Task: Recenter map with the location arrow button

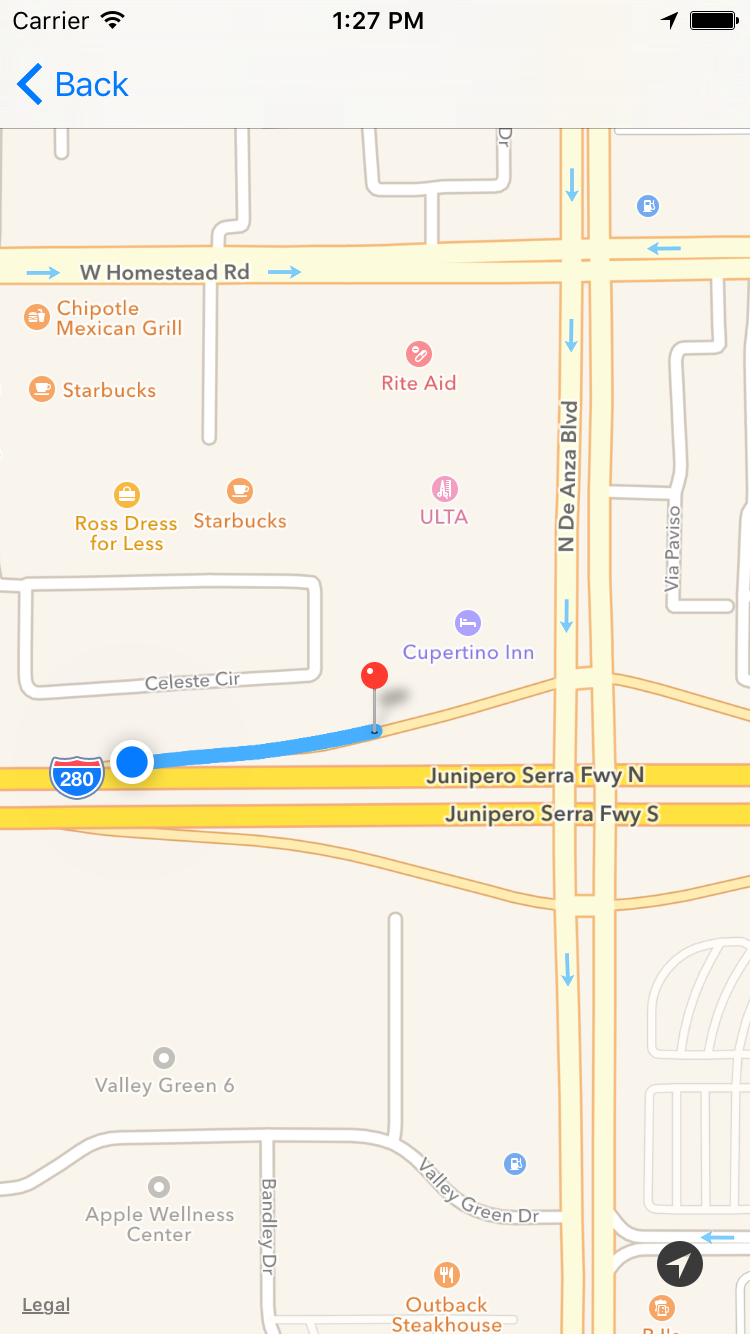Action: point(680,1265)
